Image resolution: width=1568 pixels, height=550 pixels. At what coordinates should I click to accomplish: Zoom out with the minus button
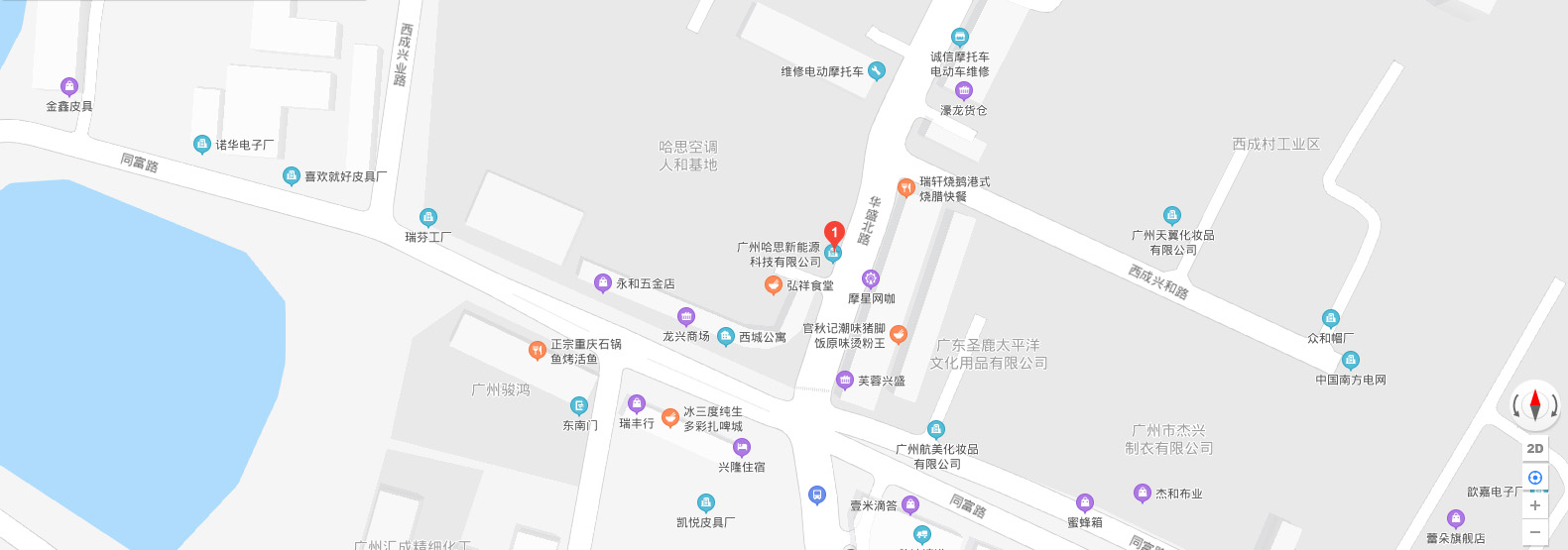1534,532
